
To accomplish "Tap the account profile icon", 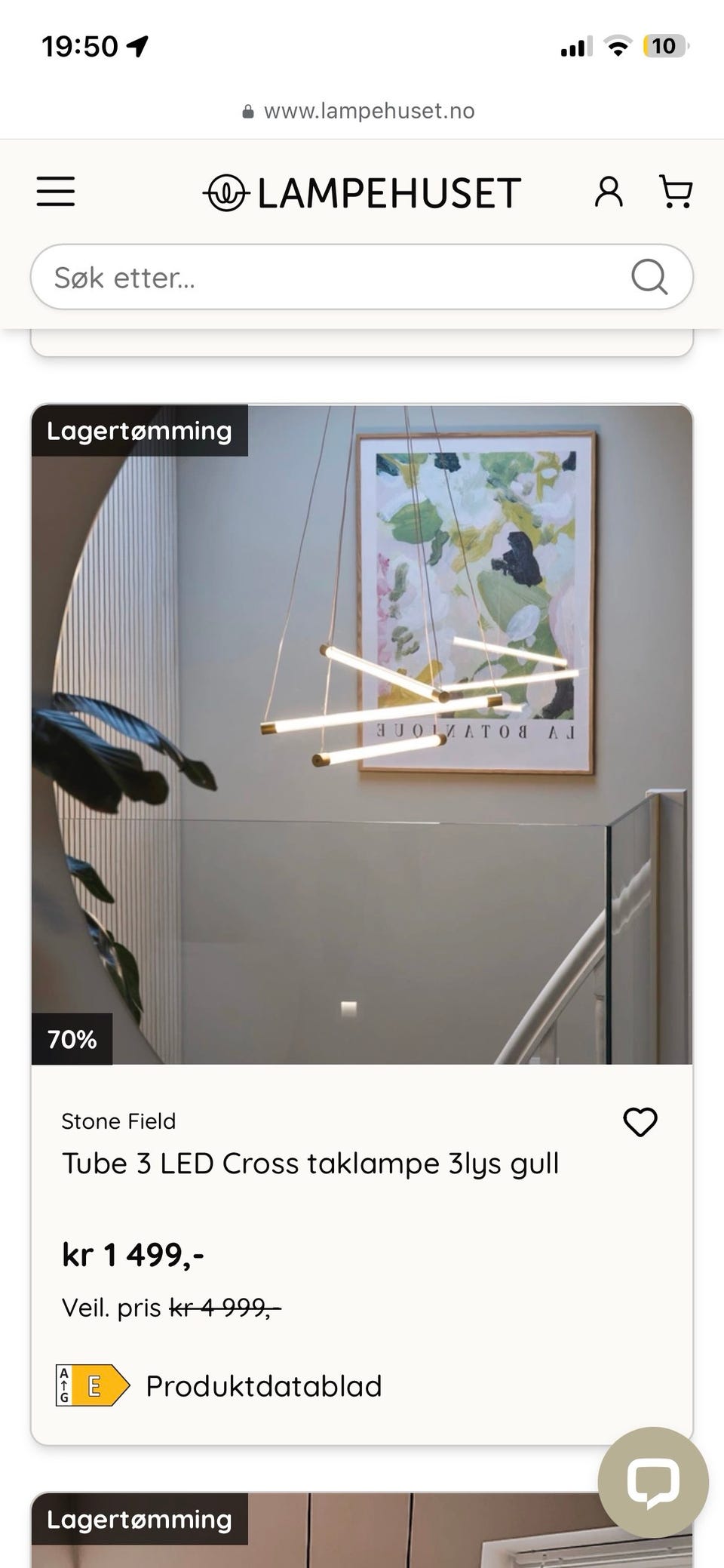I will tap(608, 192).
